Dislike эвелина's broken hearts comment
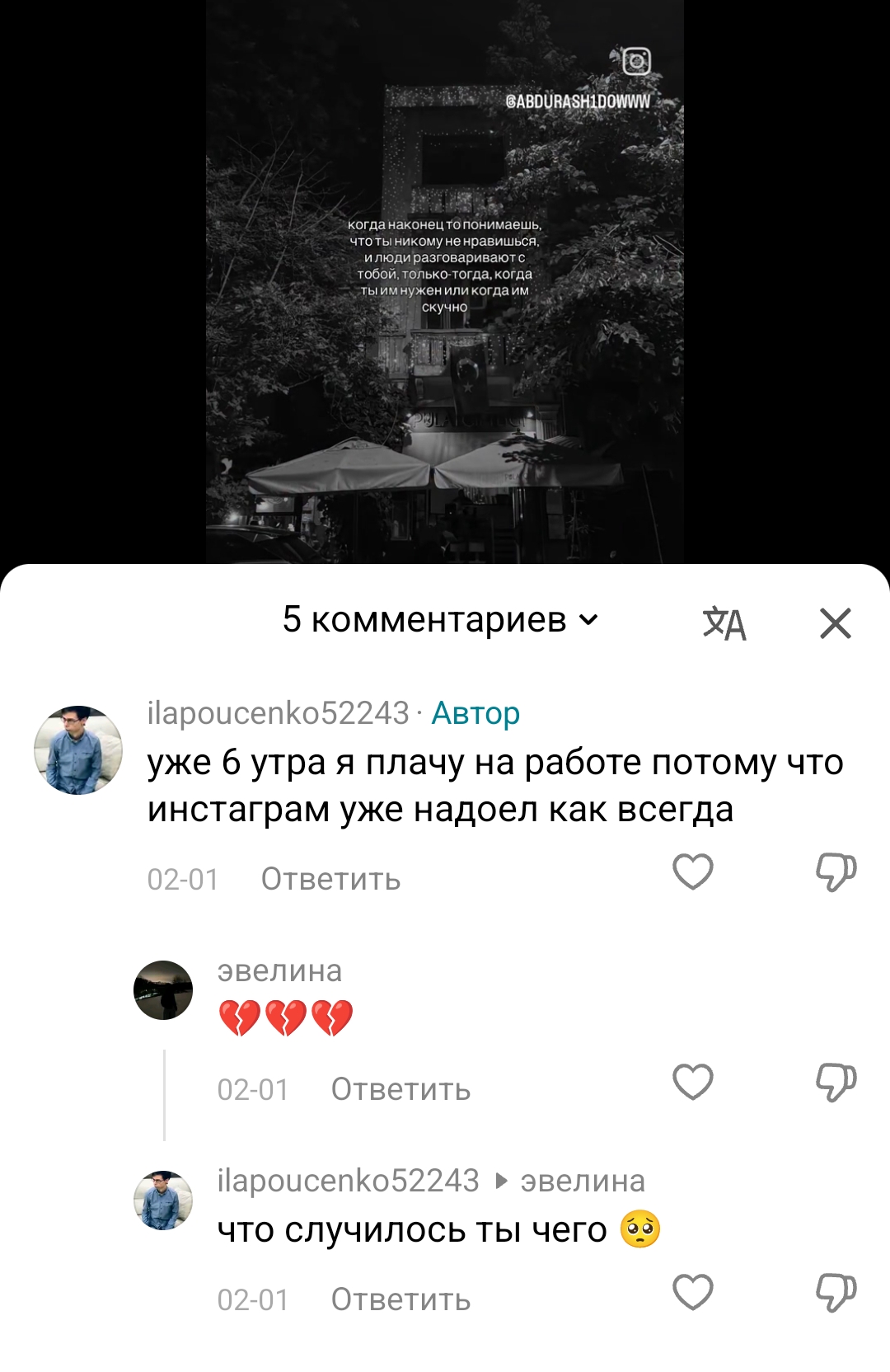The height and width of the screenshot is (1372, 890). [836, 1083]
